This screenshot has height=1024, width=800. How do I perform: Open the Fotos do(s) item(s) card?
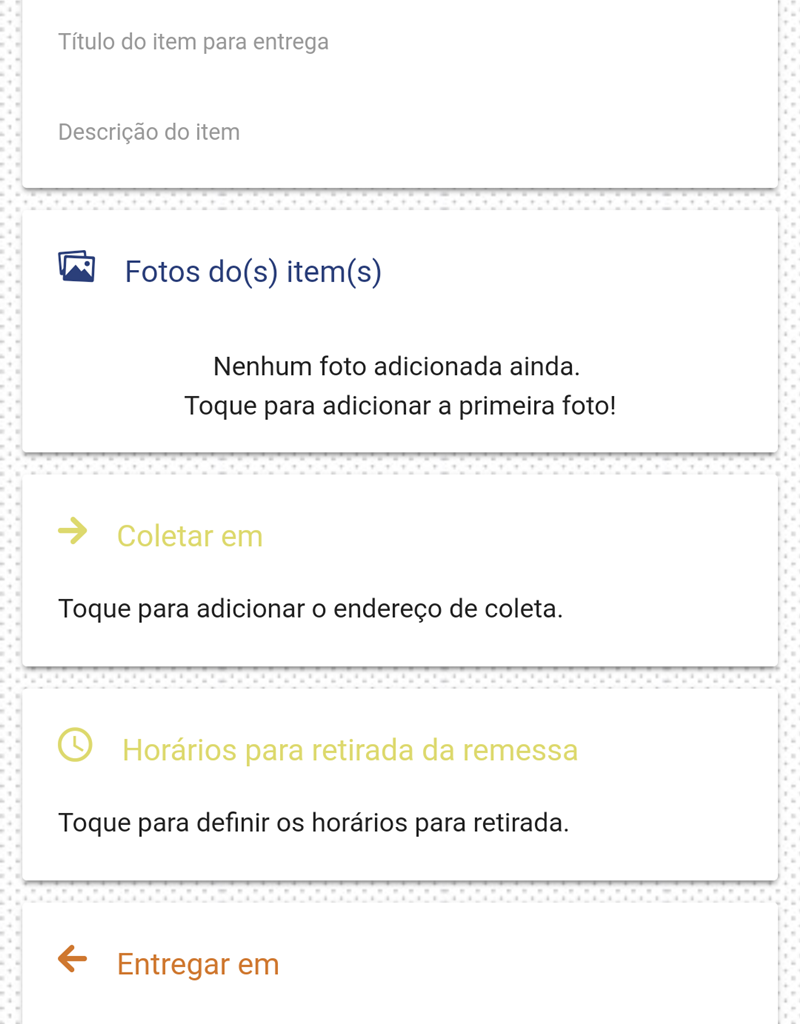click(x=400, y=330)
